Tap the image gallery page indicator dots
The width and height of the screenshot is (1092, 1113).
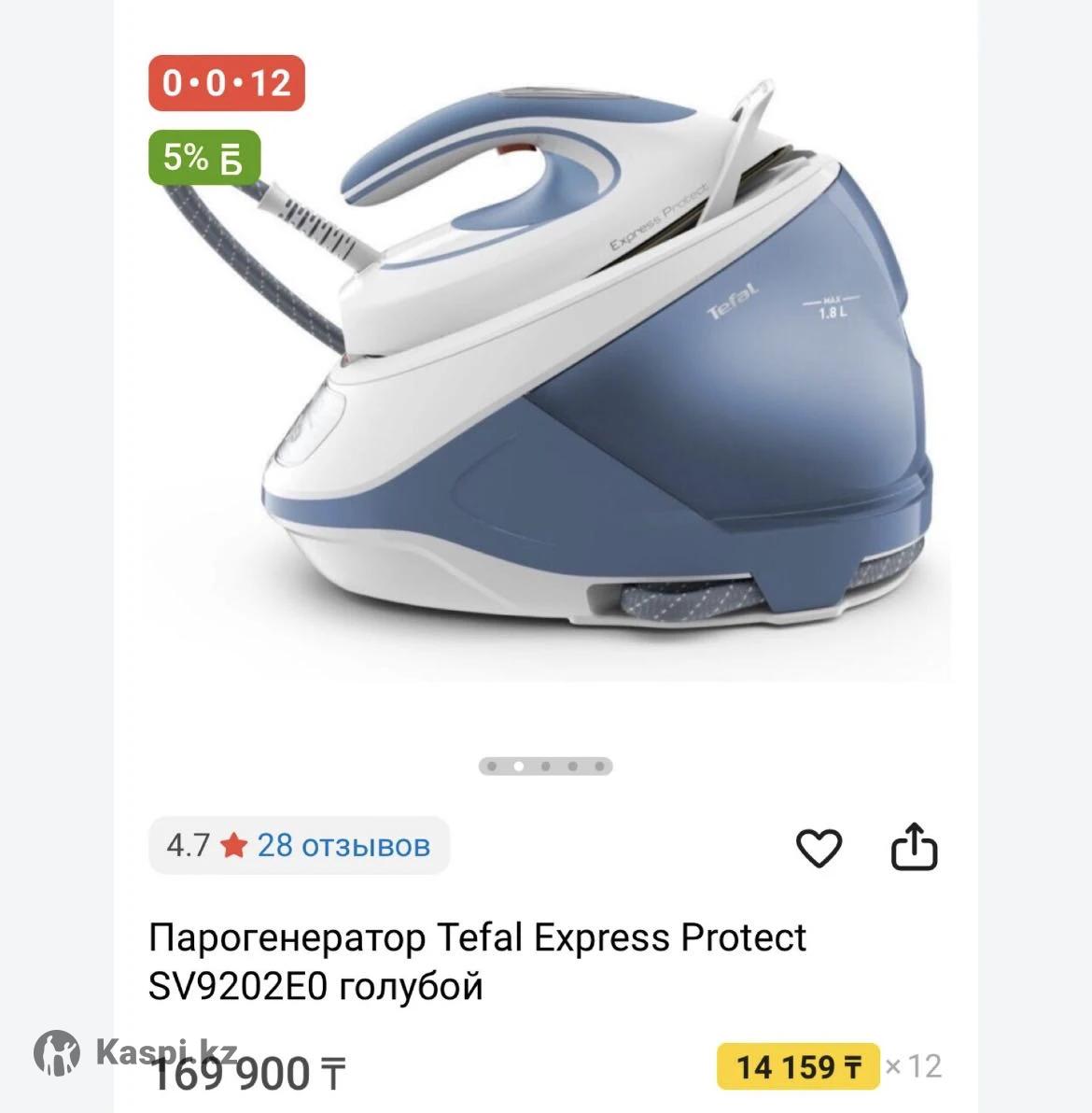[x=546, y=767]
